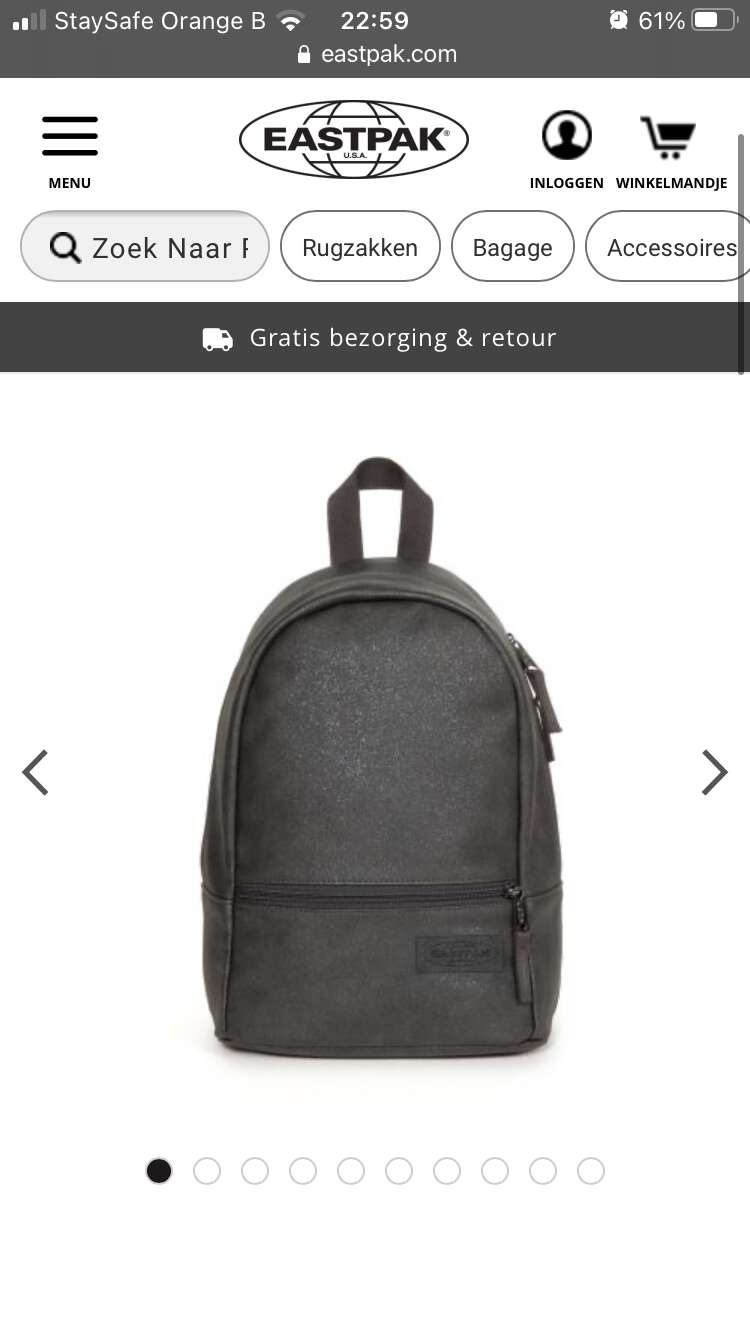Viewport: 750px width, 1334px height.
Task: Jump to the last image dot
Action: [591, 1171]
